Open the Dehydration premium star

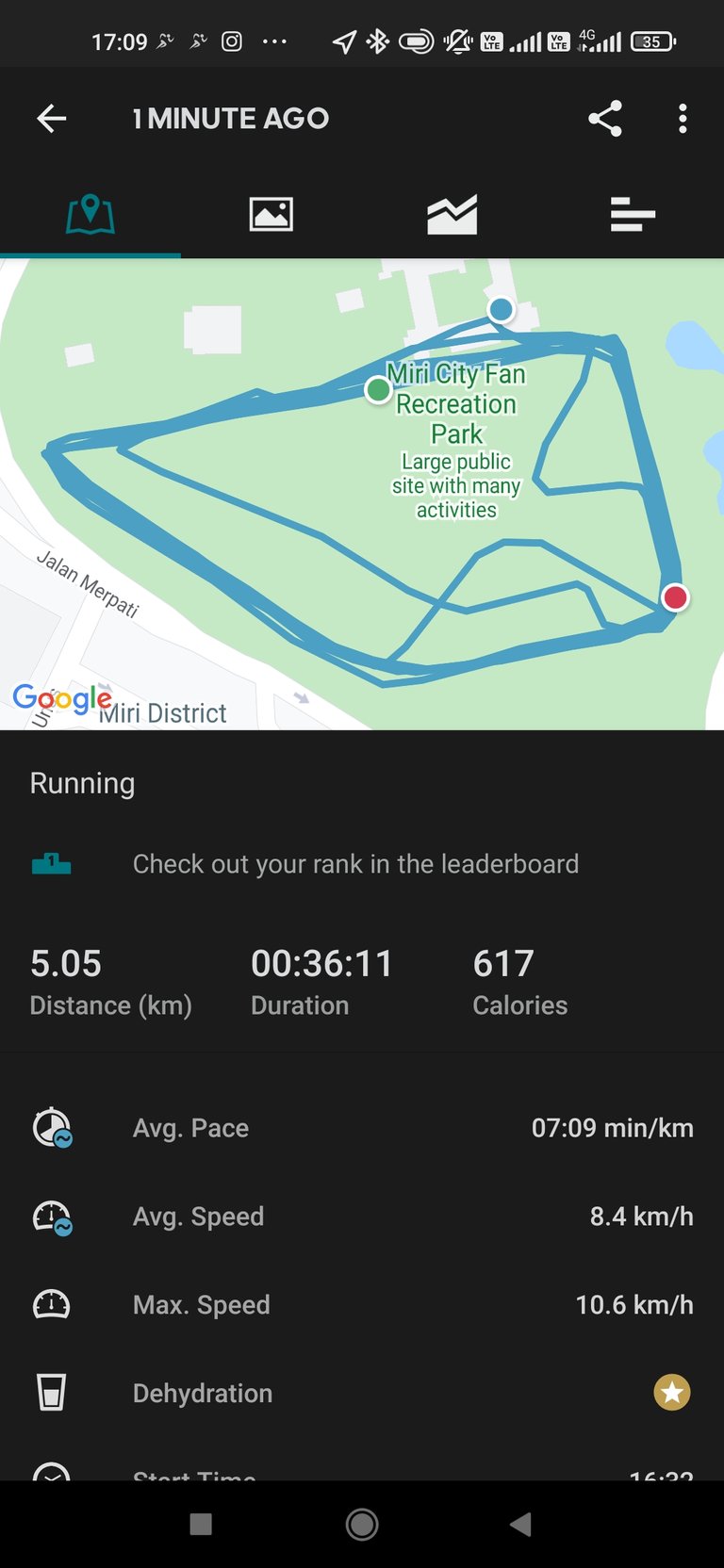click(672, 1393)
